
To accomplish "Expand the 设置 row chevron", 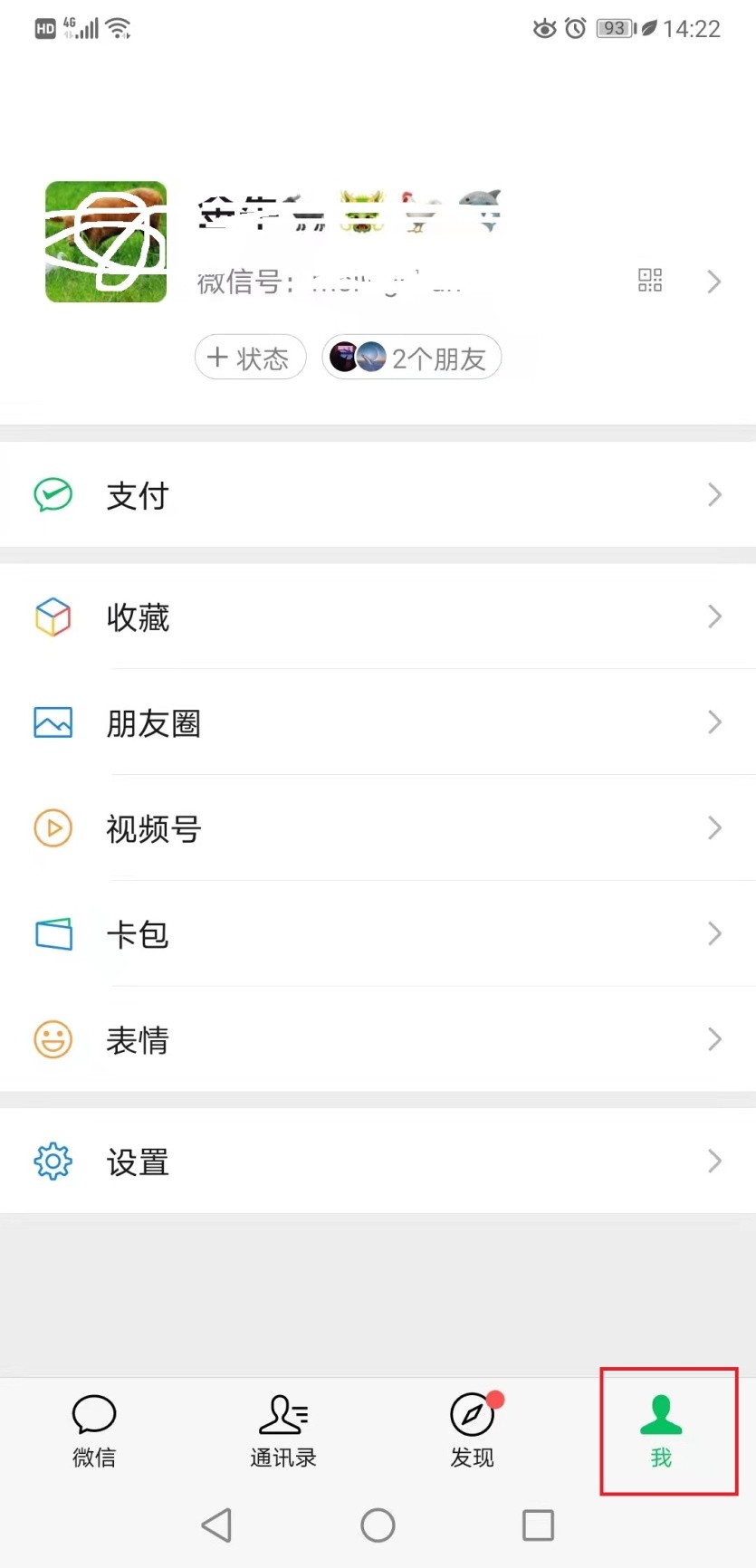I will coord(713,1162).
